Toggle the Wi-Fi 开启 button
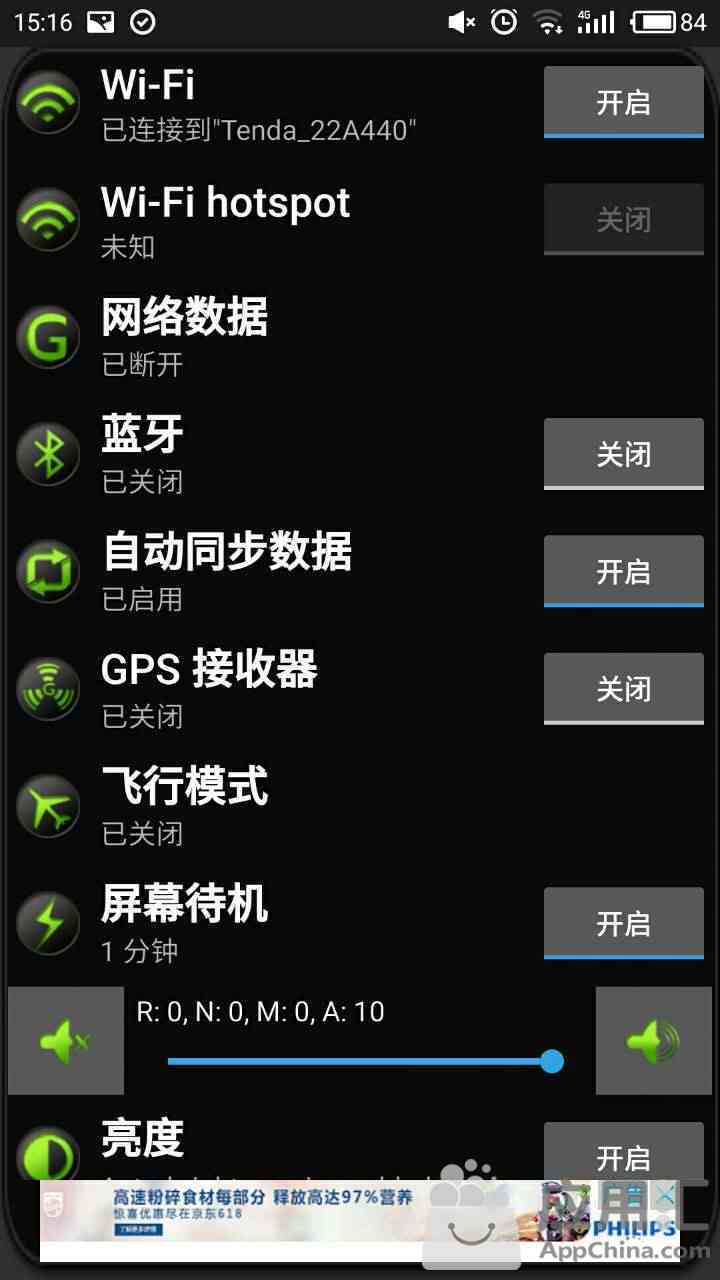Image resolution: width=720 pixels, height=1280 pixels. pos(623,102)
